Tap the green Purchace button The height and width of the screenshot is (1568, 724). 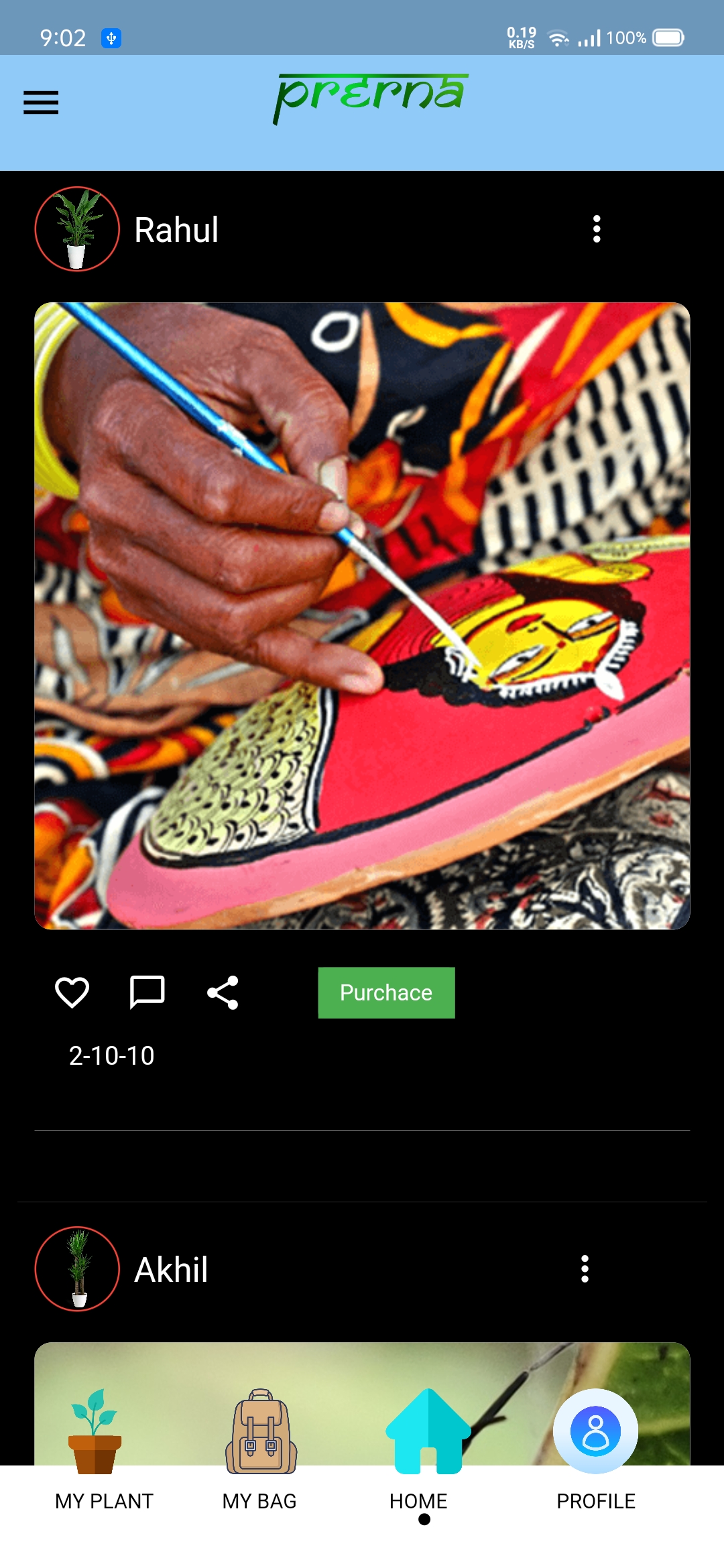click(386, 992)
